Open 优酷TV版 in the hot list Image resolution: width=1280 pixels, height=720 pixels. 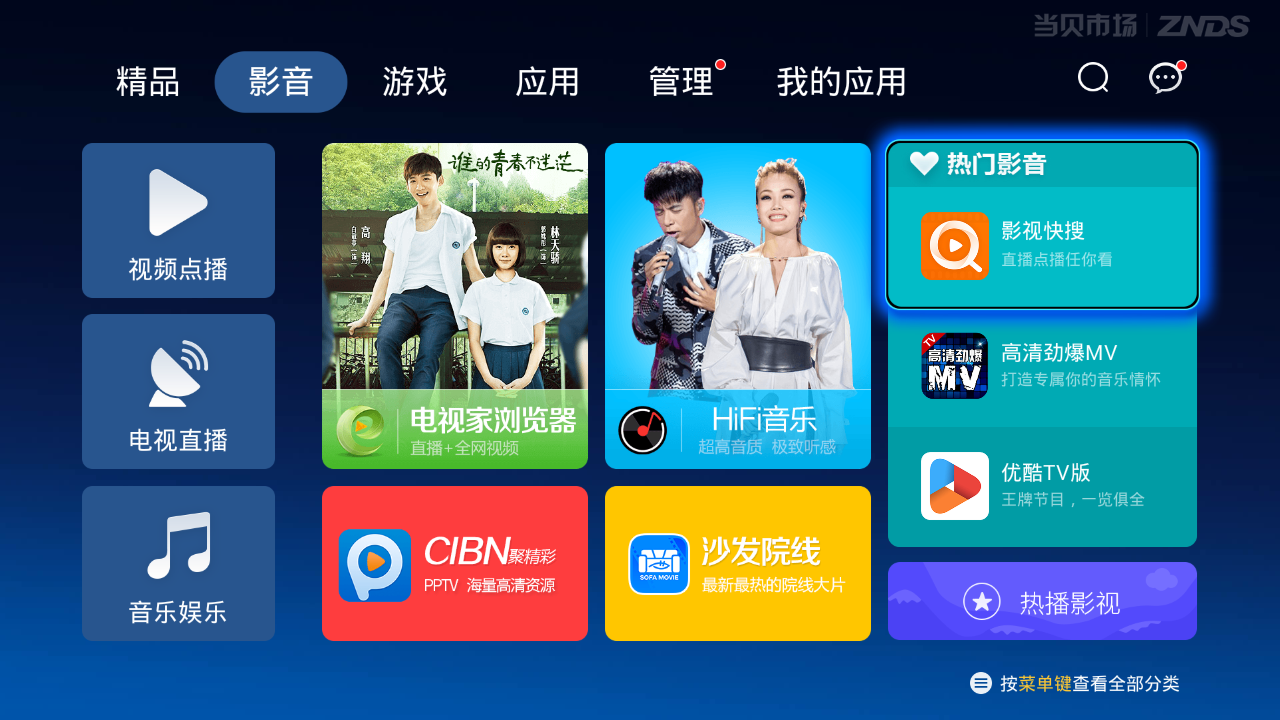1042,486
